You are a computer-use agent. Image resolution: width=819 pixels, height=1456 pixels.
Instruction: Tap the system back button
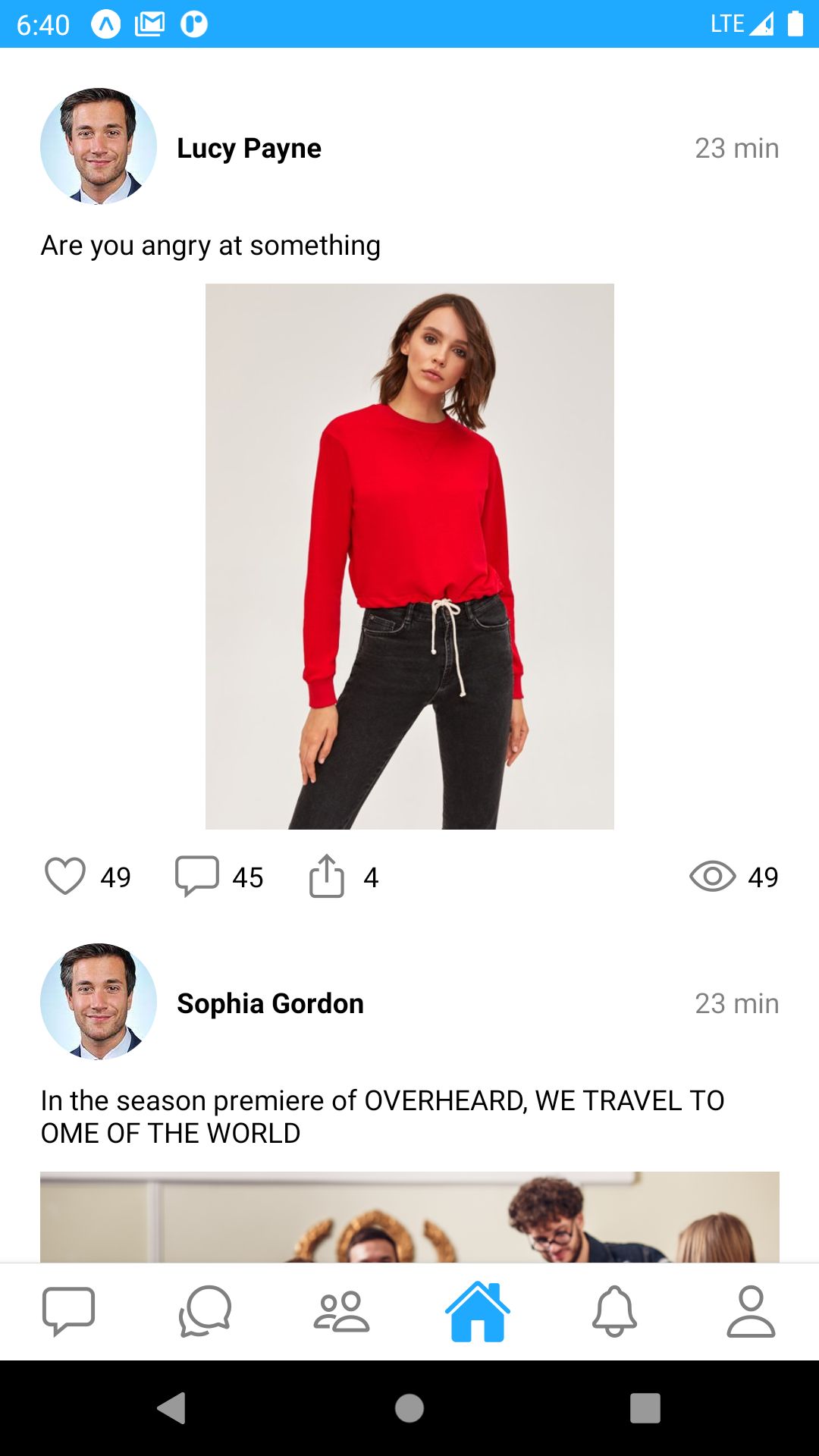point(172,1408)
